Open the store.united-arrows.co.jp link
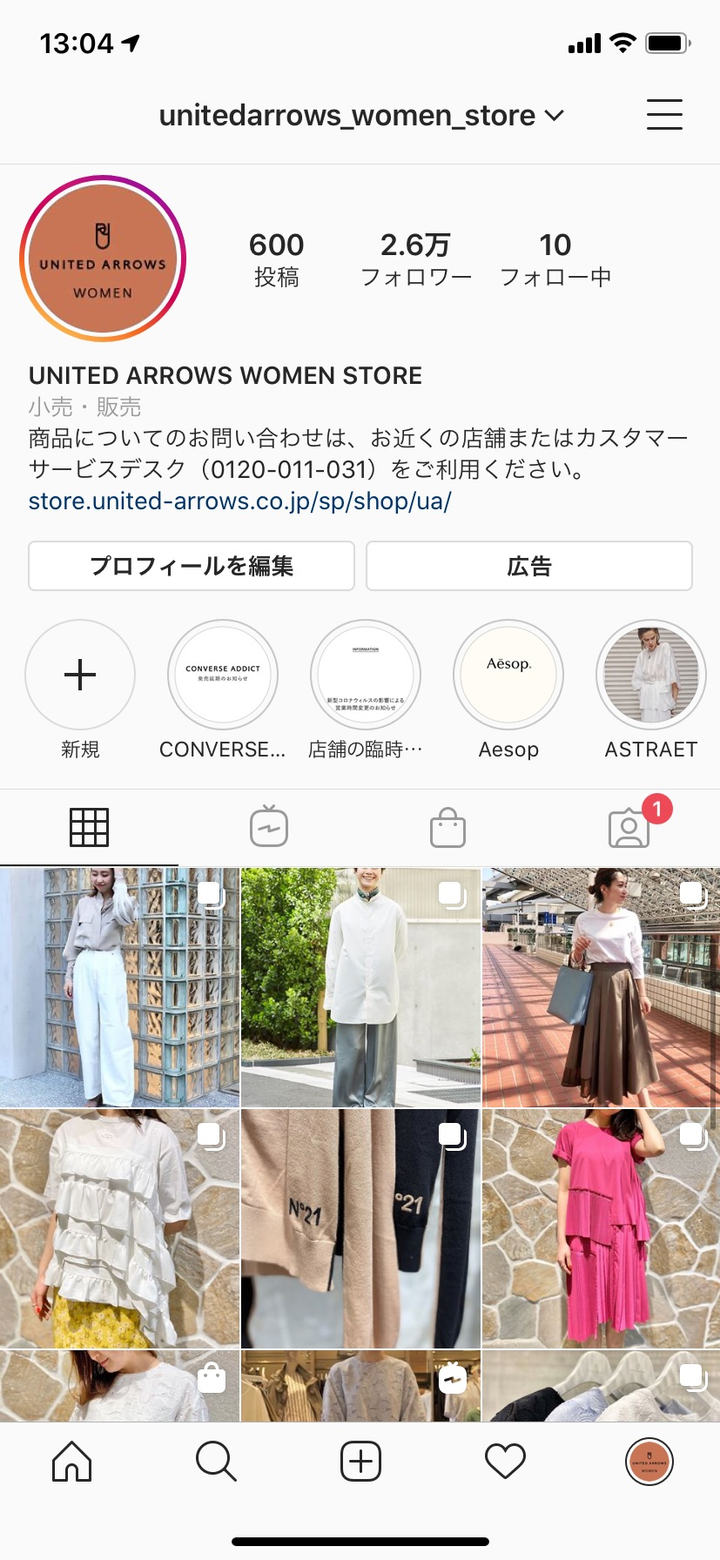Viewport: 720px width, 1560px height. [x=239, y=501]
